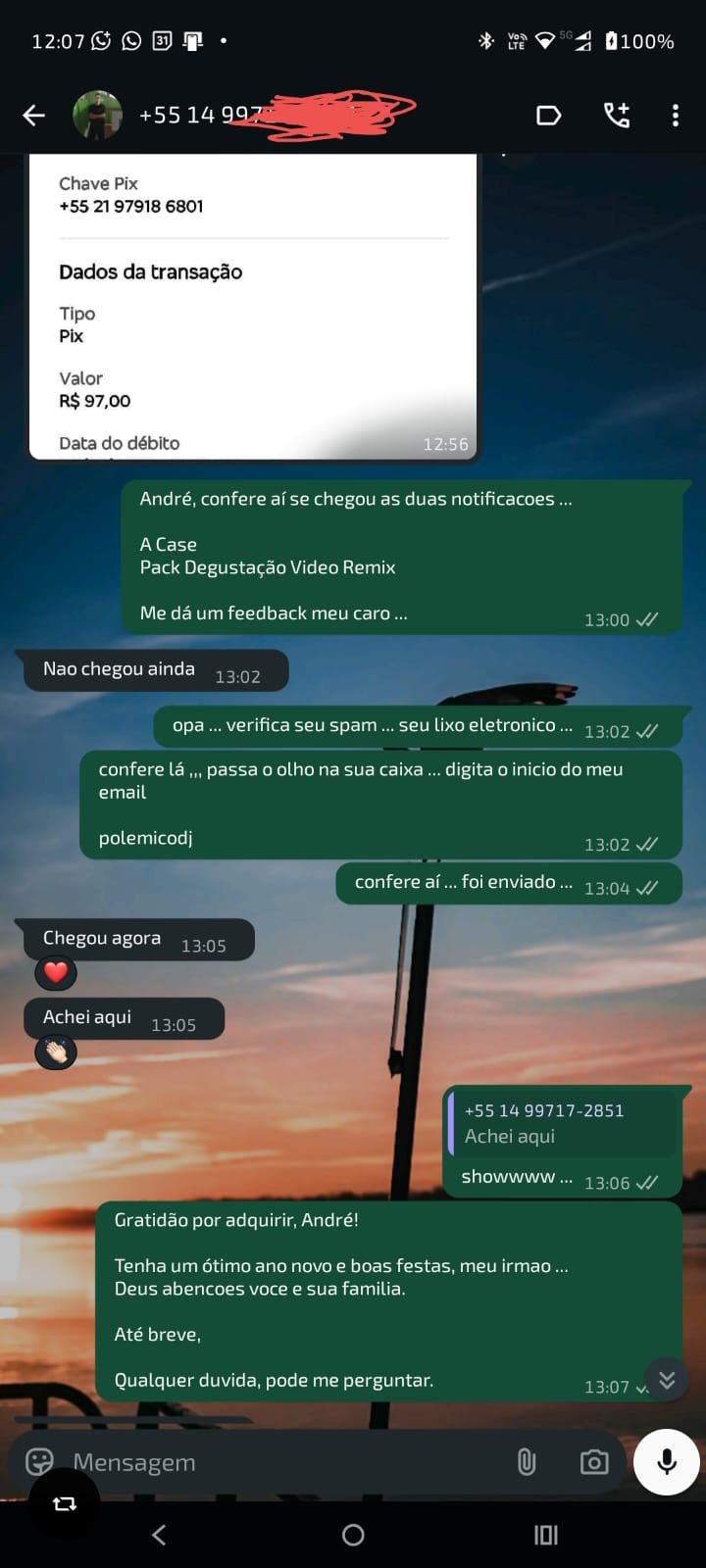Expand the transaction receipt image

point(253,304)
